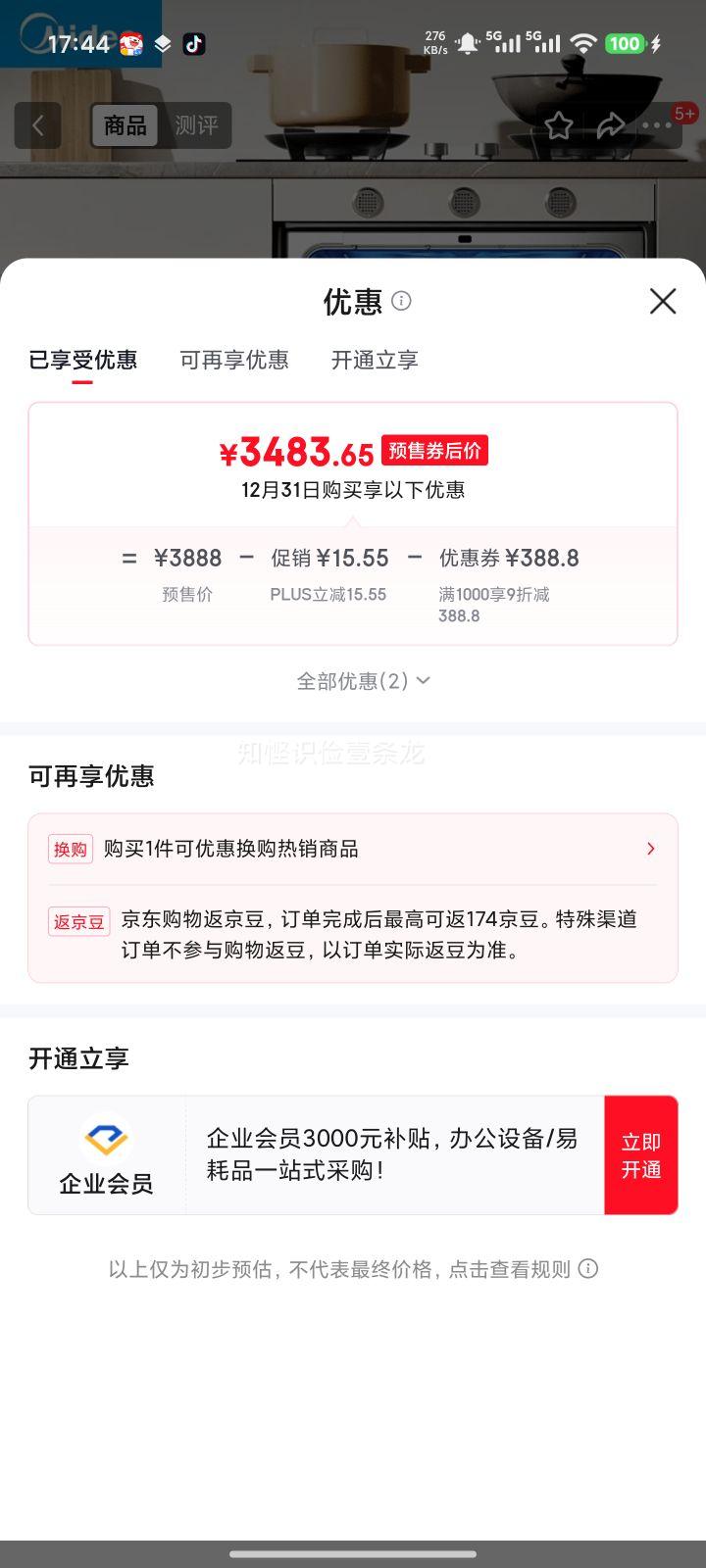Switch to the 可再享优惠 tab
The width and height of the screenshot is (706, 1568).
(234, 360)
